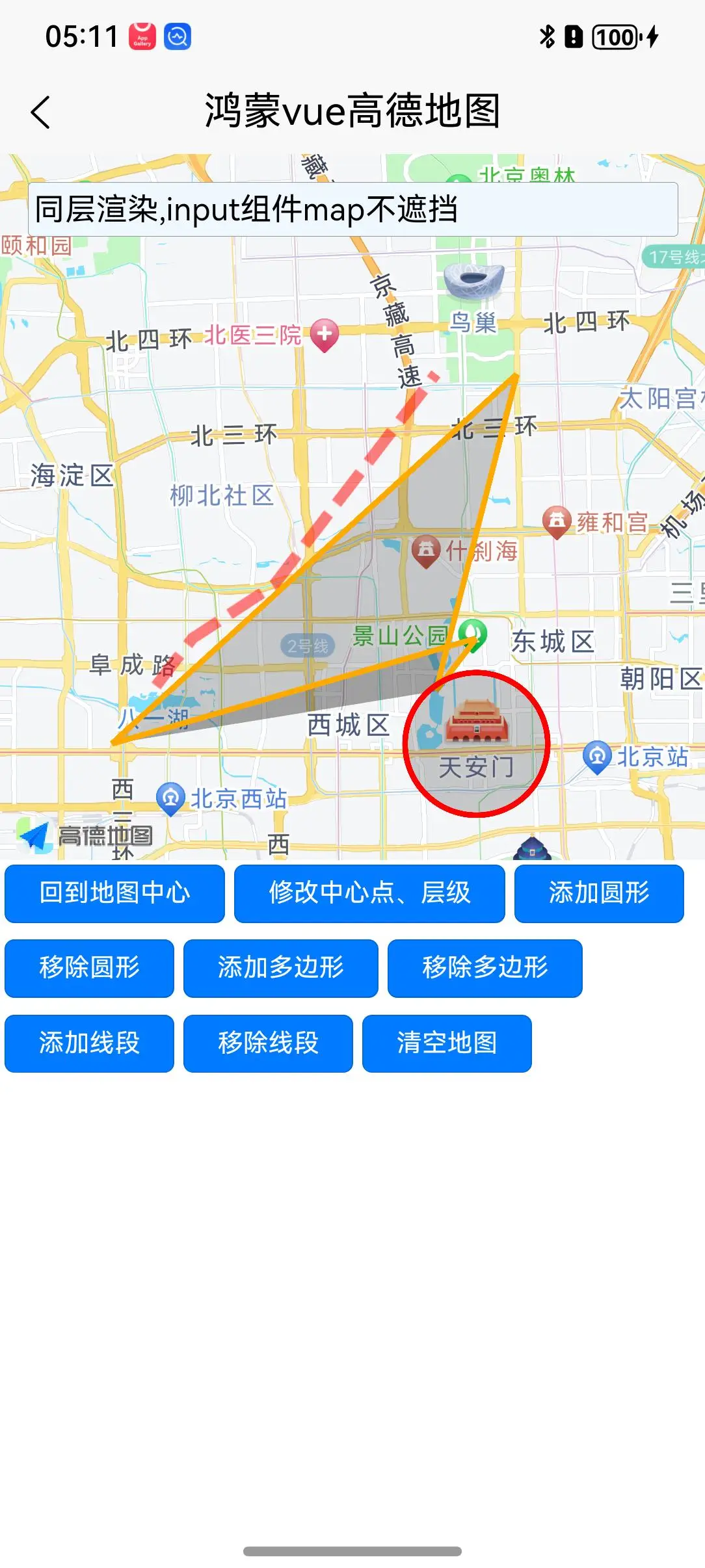Go back using the header arrow

tap(40, 112)
